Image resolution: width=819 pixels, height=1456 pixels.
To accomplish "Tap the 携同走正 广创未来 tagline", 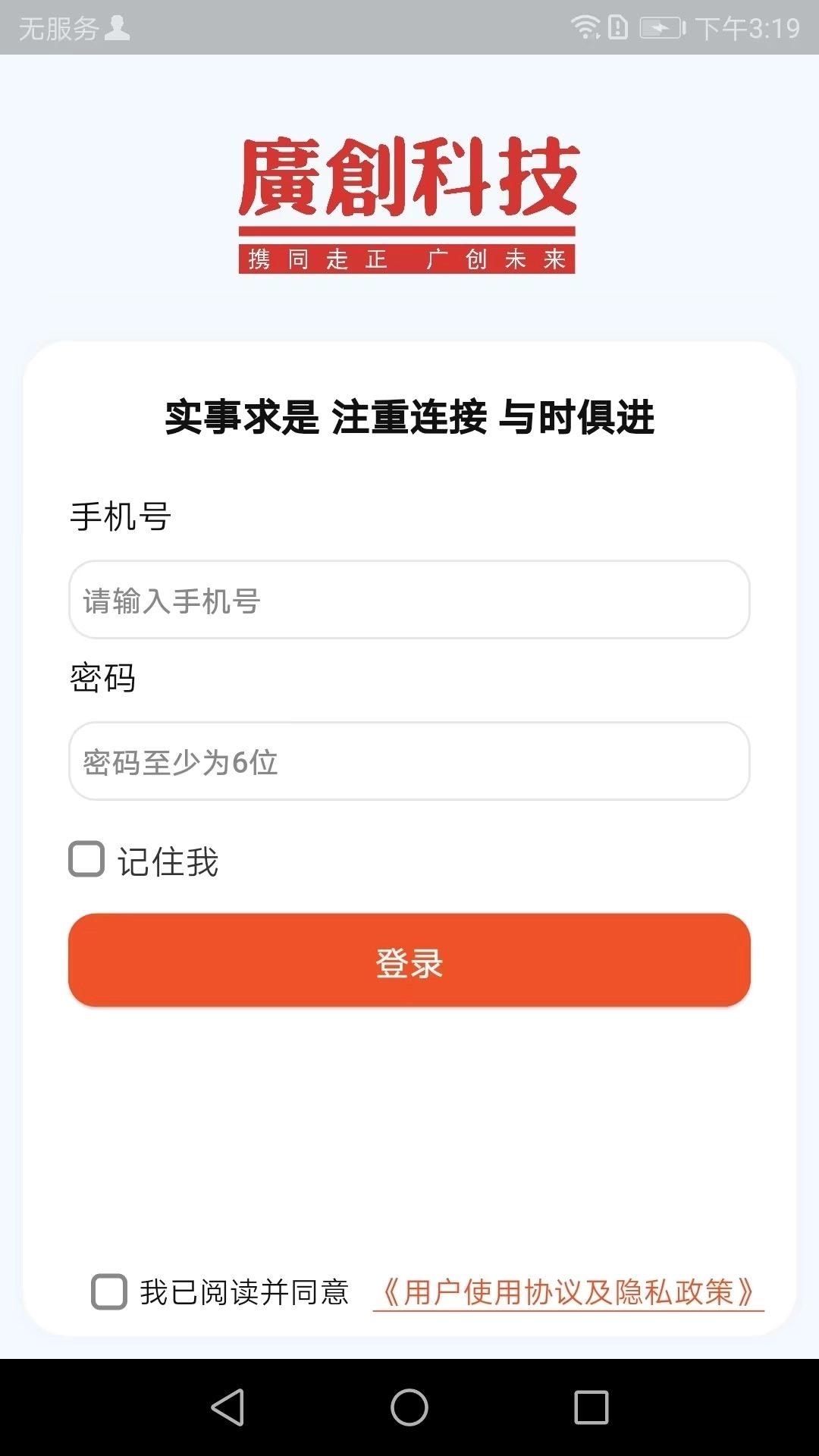I will click(x=409, y=259).
